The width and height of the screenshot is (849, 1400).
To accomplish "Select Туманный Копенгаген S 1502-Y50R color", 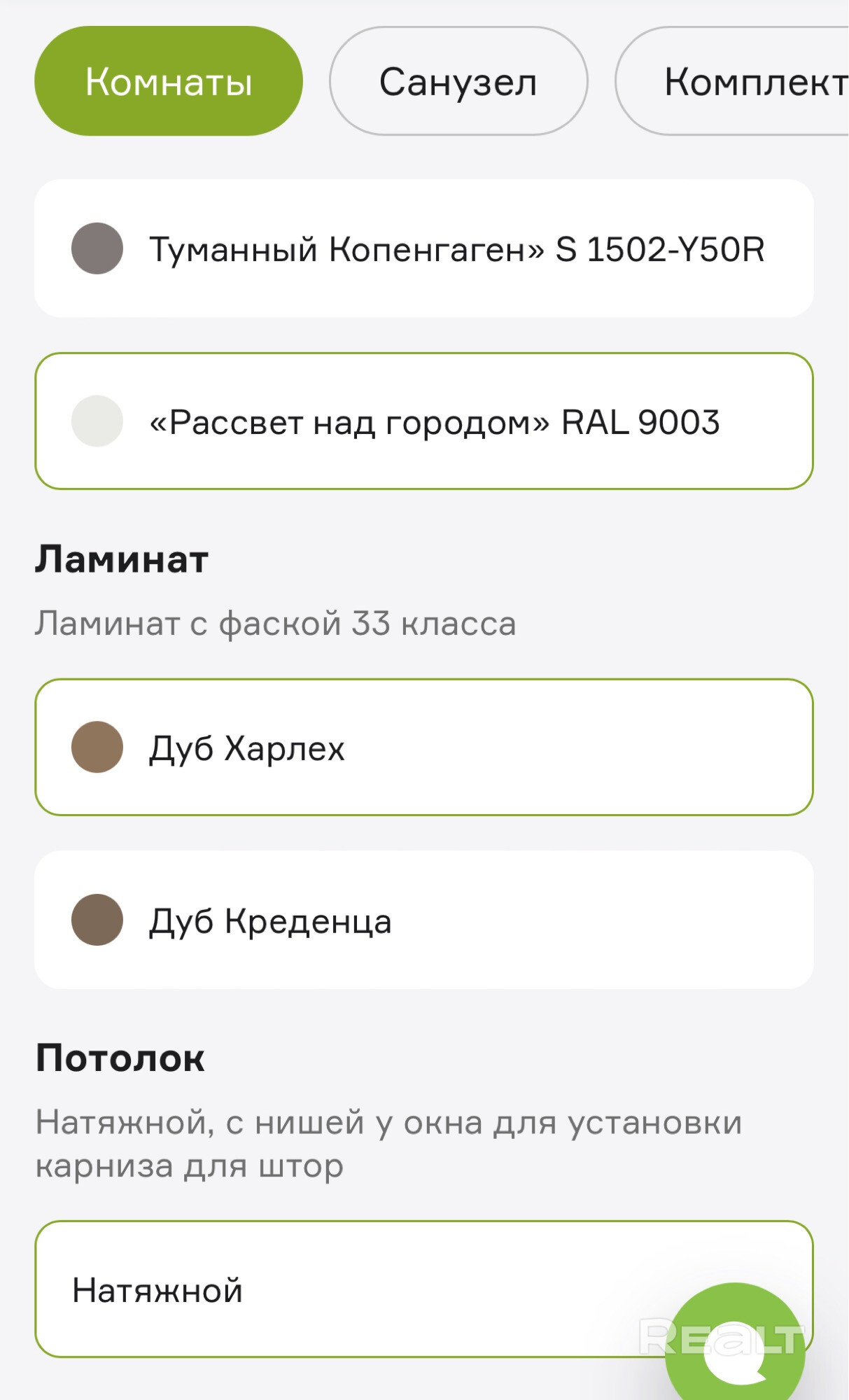I will point(423,248).
